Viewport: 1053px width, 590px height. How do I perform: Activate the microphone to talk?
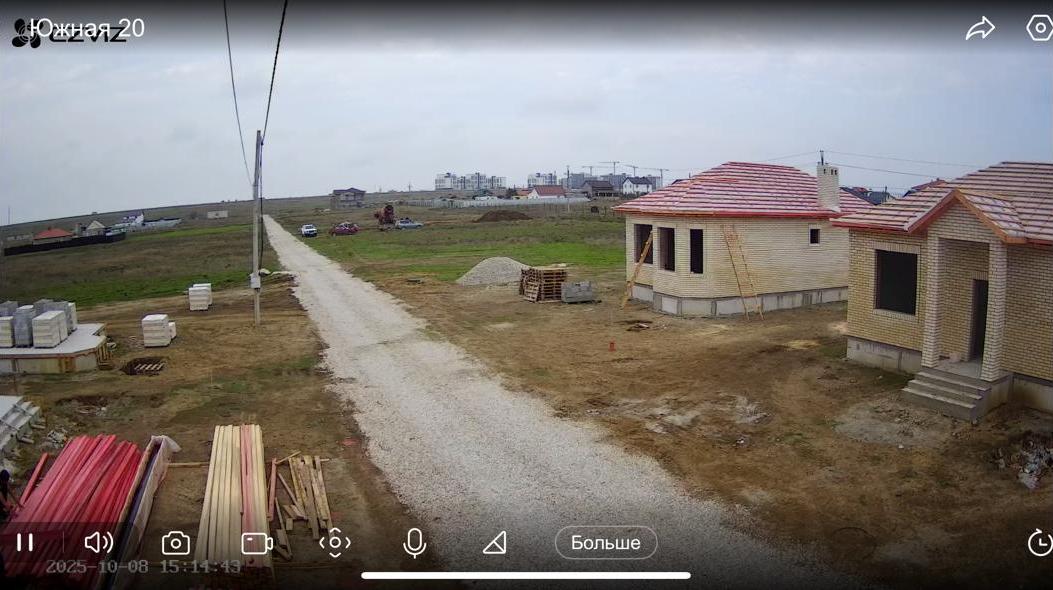(414, 543)
